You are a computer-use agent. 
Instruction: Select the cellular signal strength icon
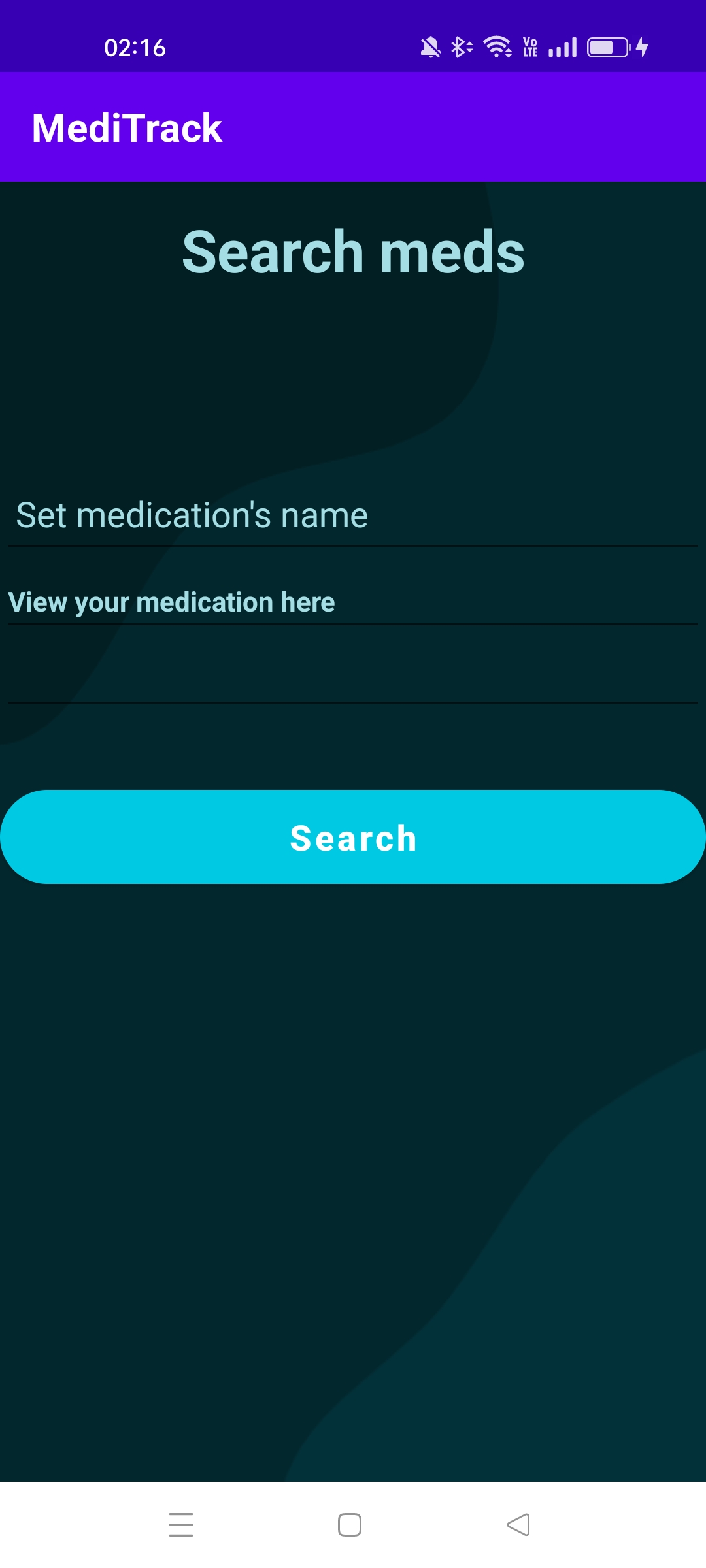pyautogui.click(x=563, y=46)
